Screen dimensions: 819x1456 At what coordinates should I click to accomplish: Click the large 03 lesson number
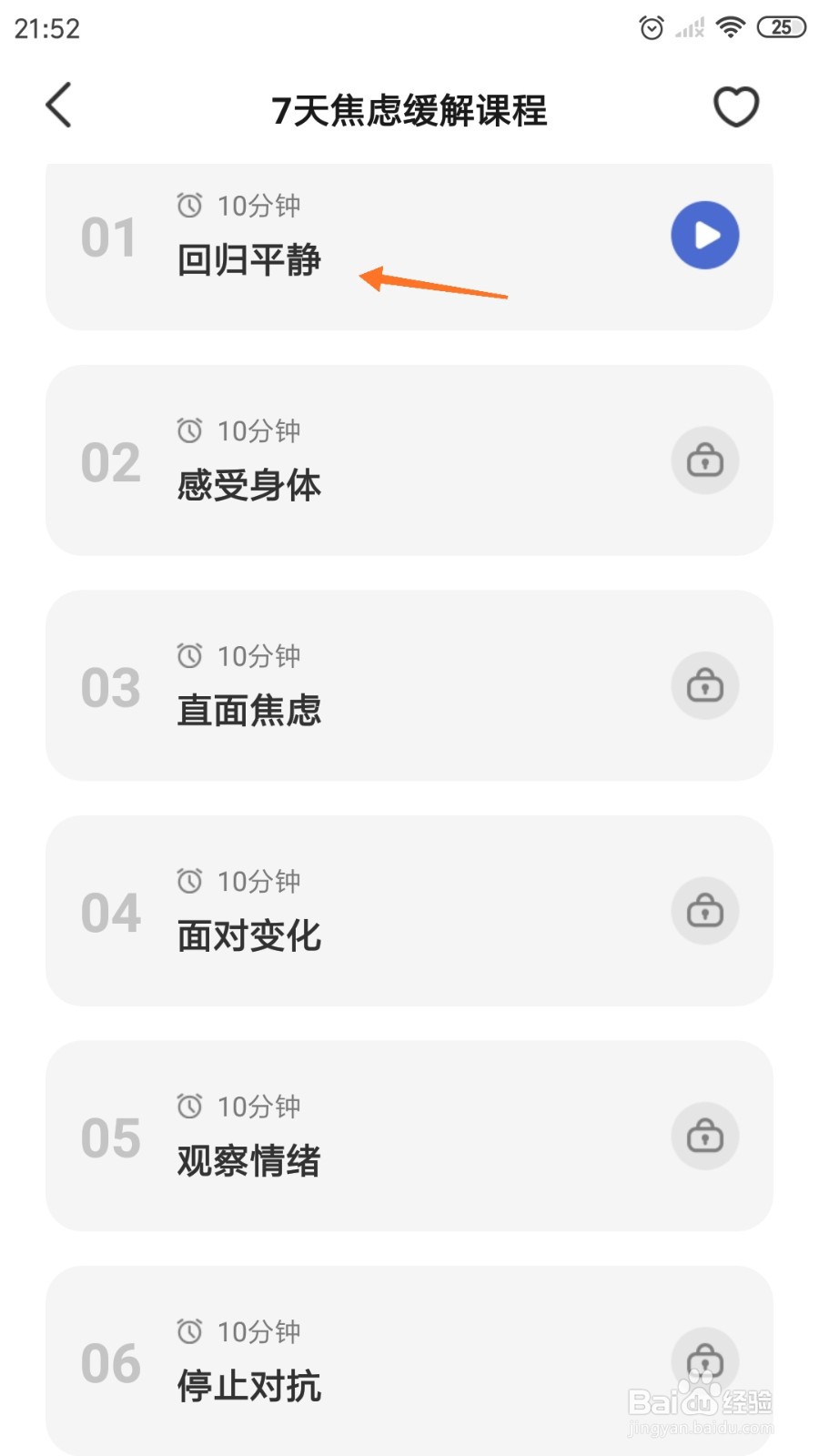point(109,688)
